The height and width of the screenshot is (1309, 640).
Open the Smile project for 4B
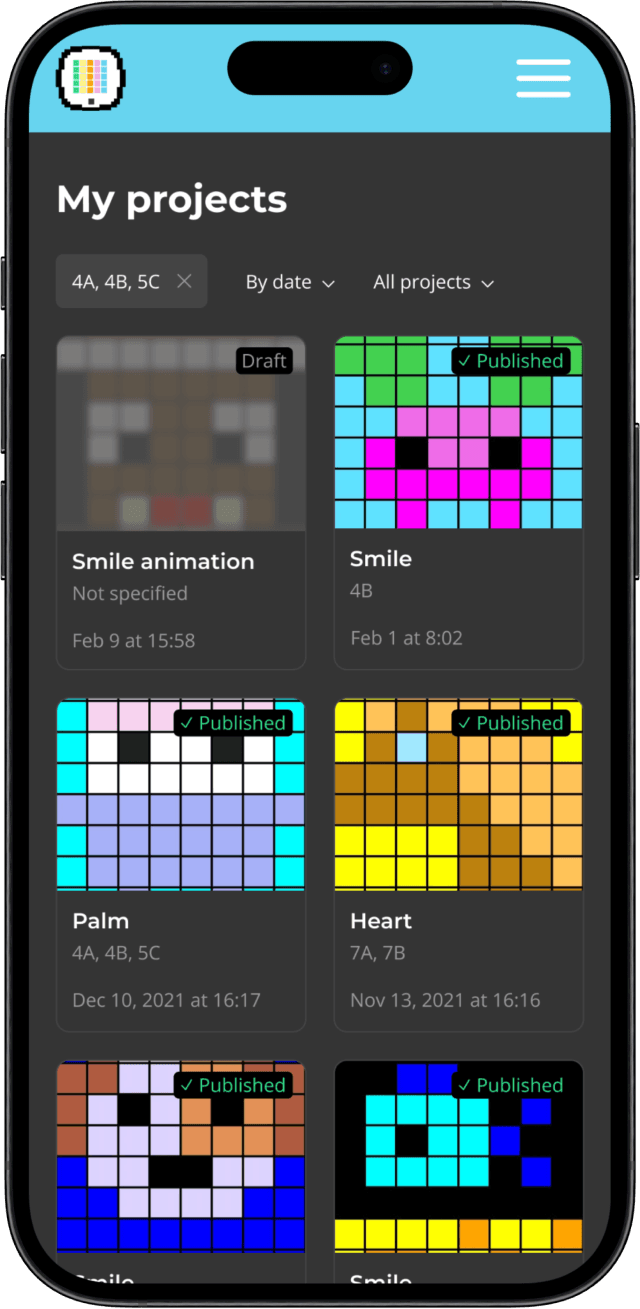click(458, 503)
